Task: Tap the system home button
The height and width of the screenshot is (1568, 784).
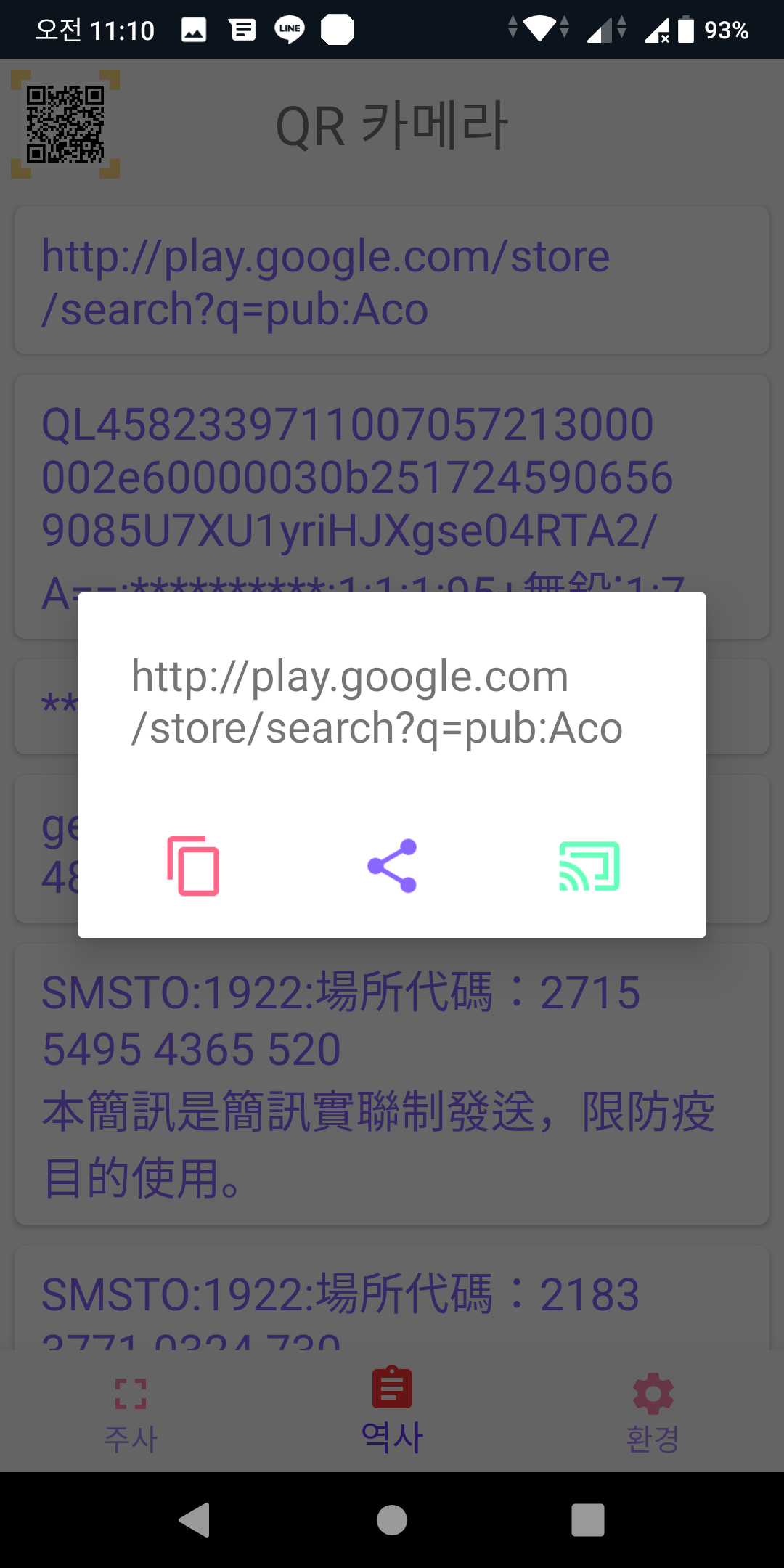Action: (x=392, y=1520)
